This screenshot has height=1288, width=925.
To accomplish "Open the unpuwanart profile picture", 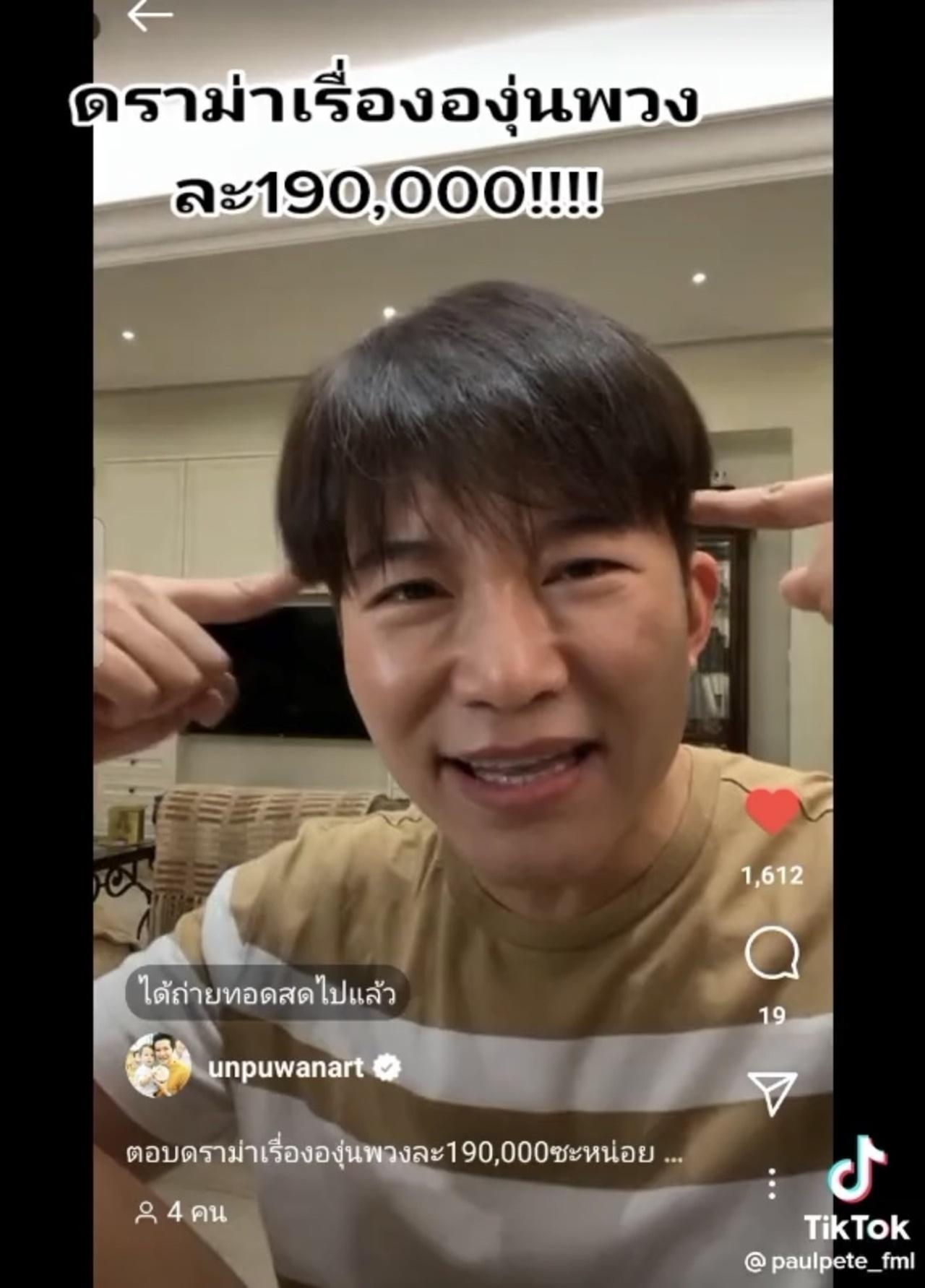I will 158,1066.
